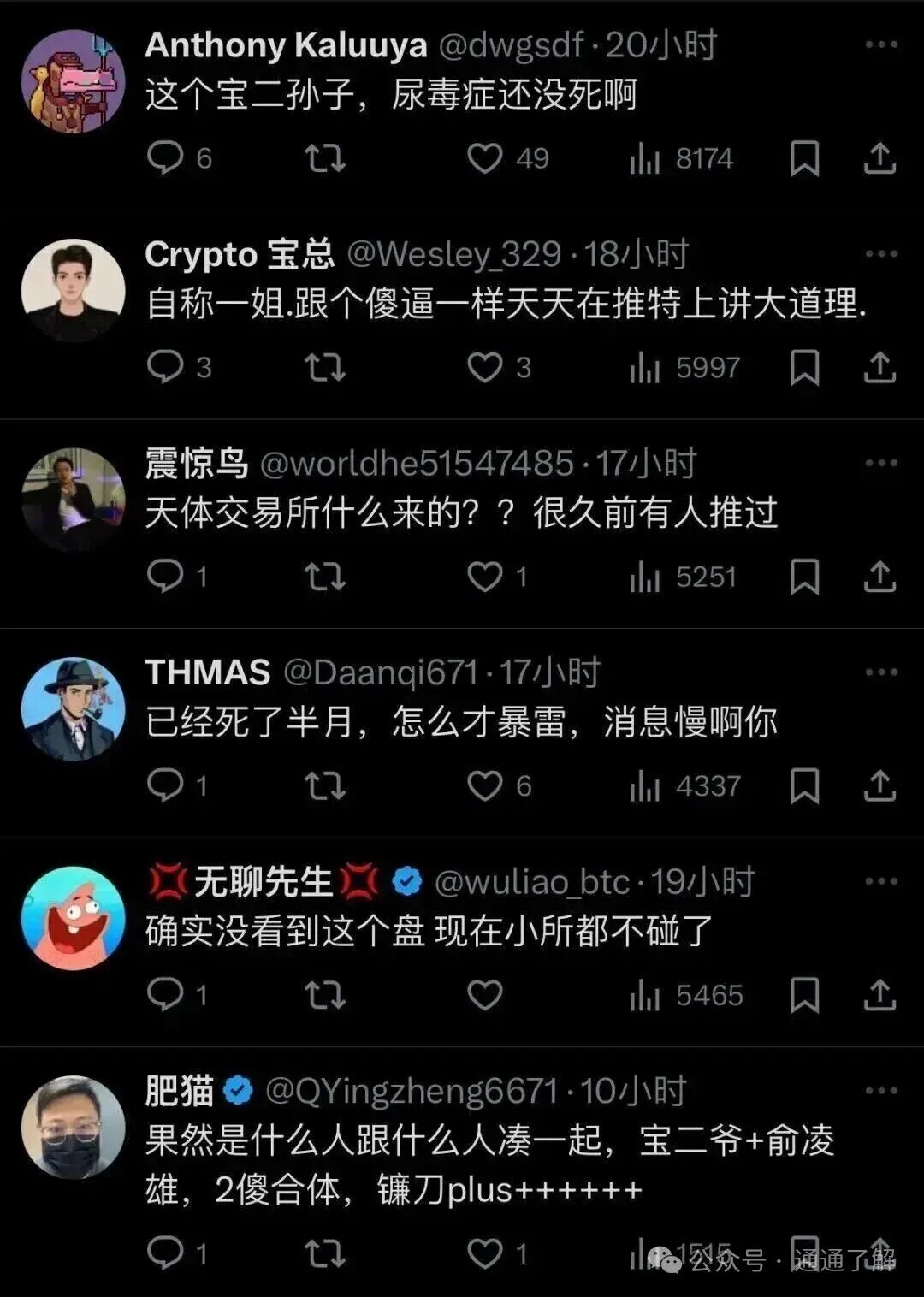Reply to THMAS's comment
Viewport: 924px width, 1297px height.
coord(165,785)
